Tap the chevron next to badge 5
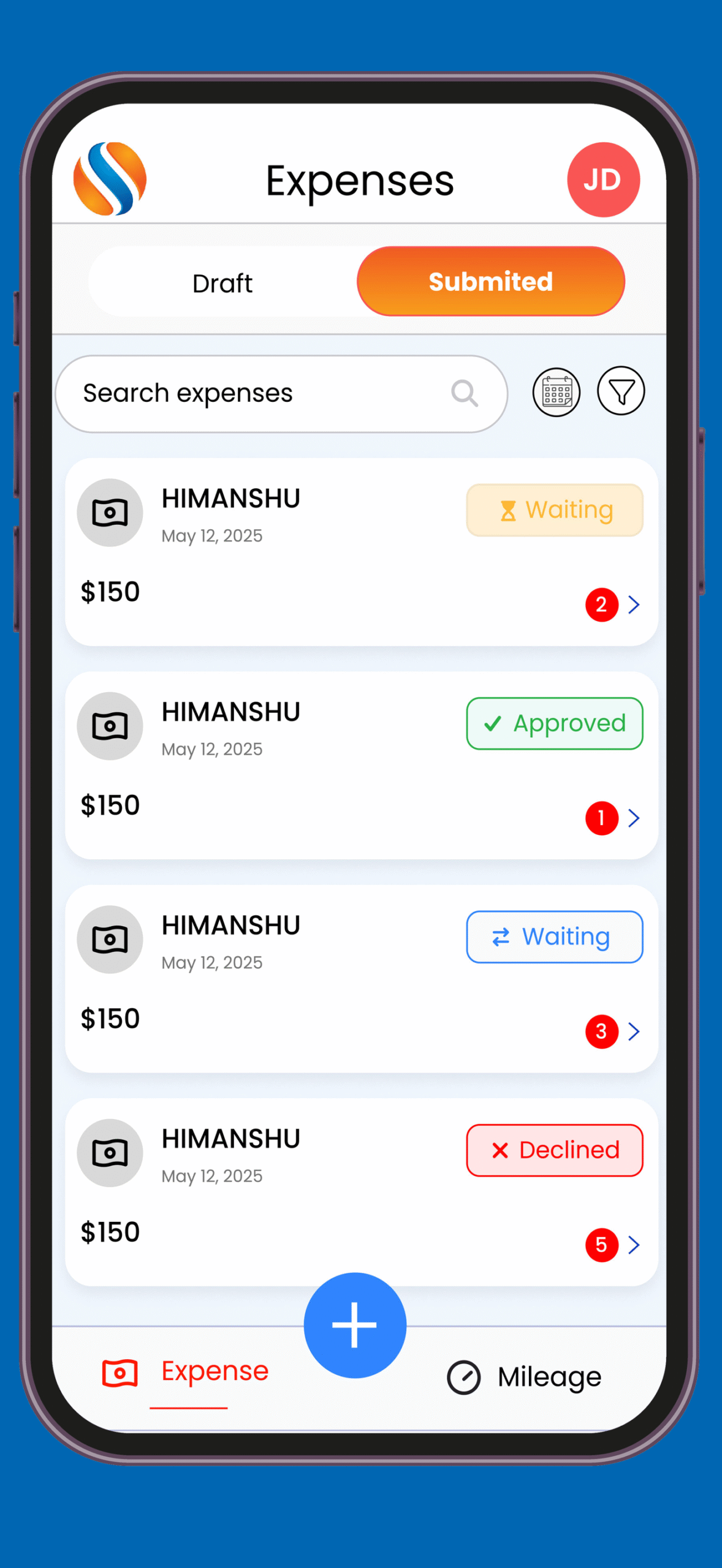 pyautogui.click(x=634, y=1245)
